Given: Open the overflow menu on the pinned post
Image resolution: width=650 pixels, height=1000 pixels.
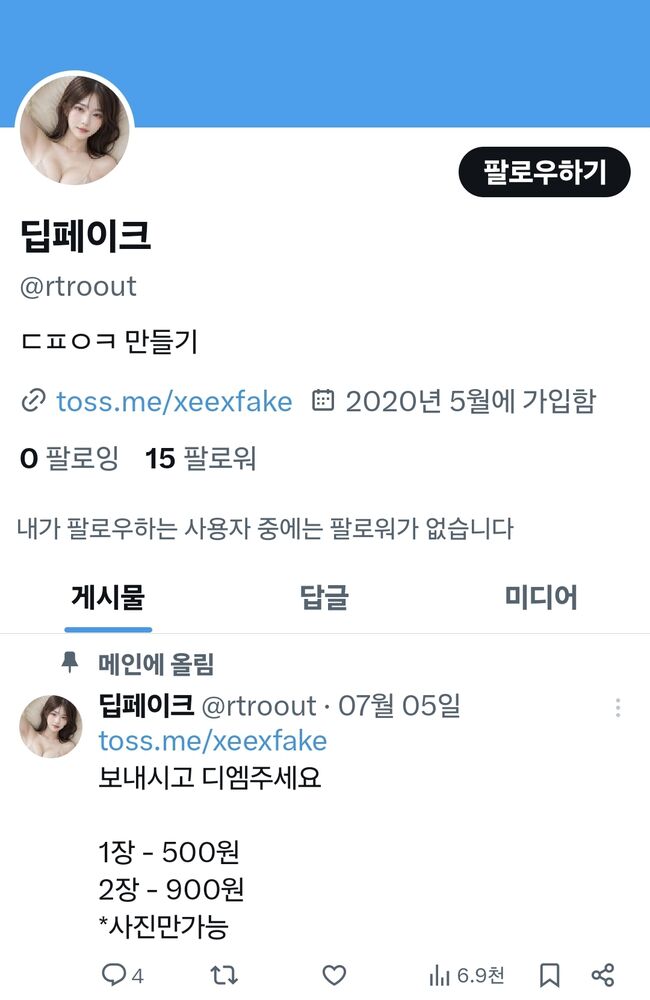Looking at the screenshot, I should [618, 708].
